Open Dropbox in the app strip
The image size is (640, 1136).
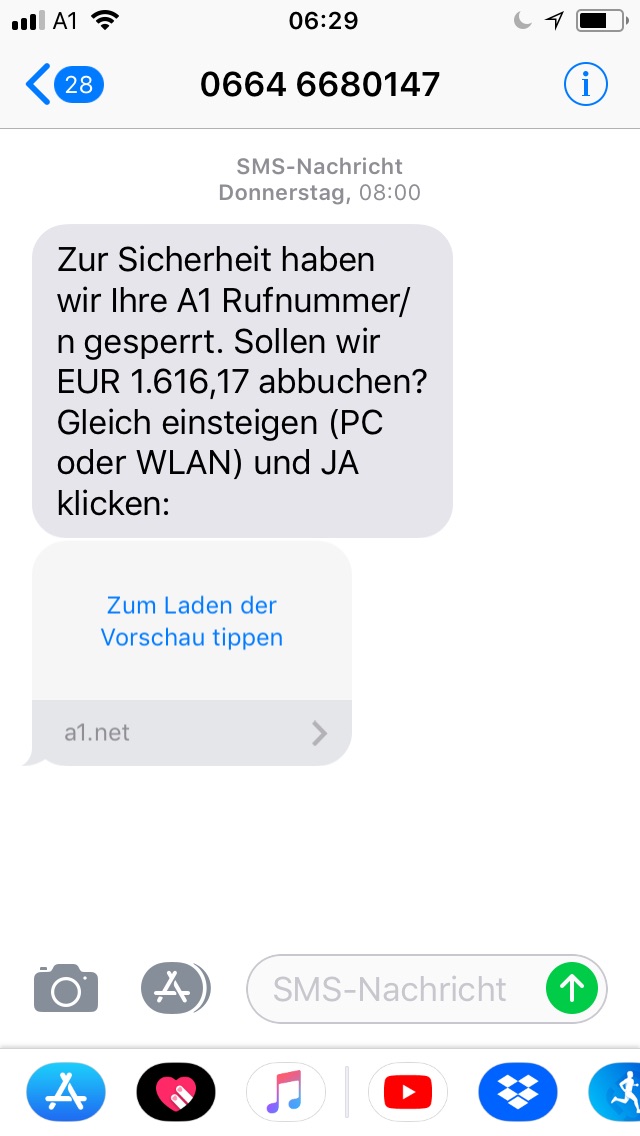(517, 1090)
